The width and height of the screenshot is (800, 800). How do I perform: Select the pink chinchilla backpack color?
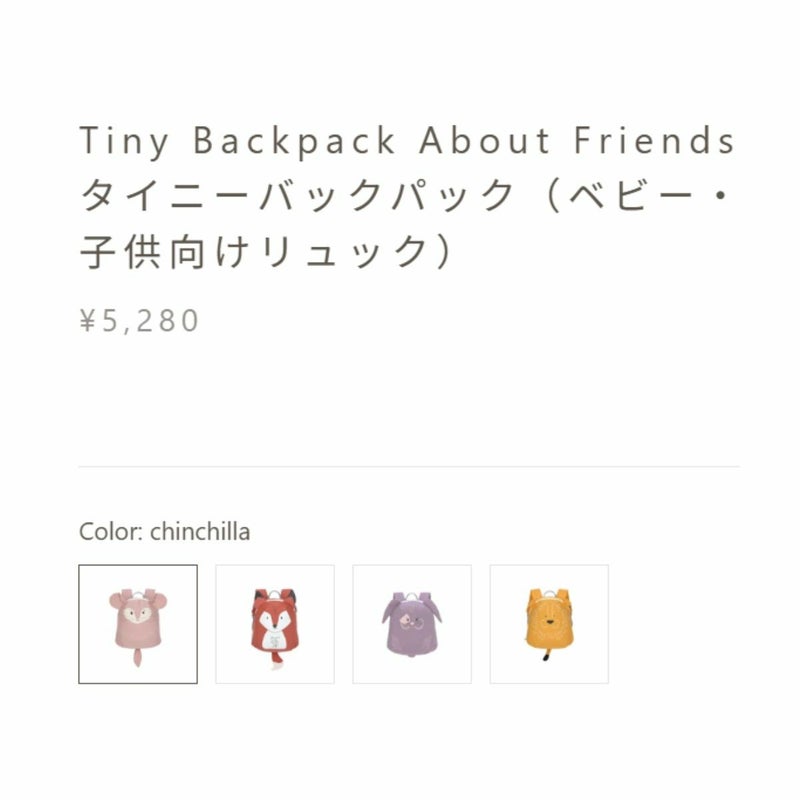(x=138, y=624)
